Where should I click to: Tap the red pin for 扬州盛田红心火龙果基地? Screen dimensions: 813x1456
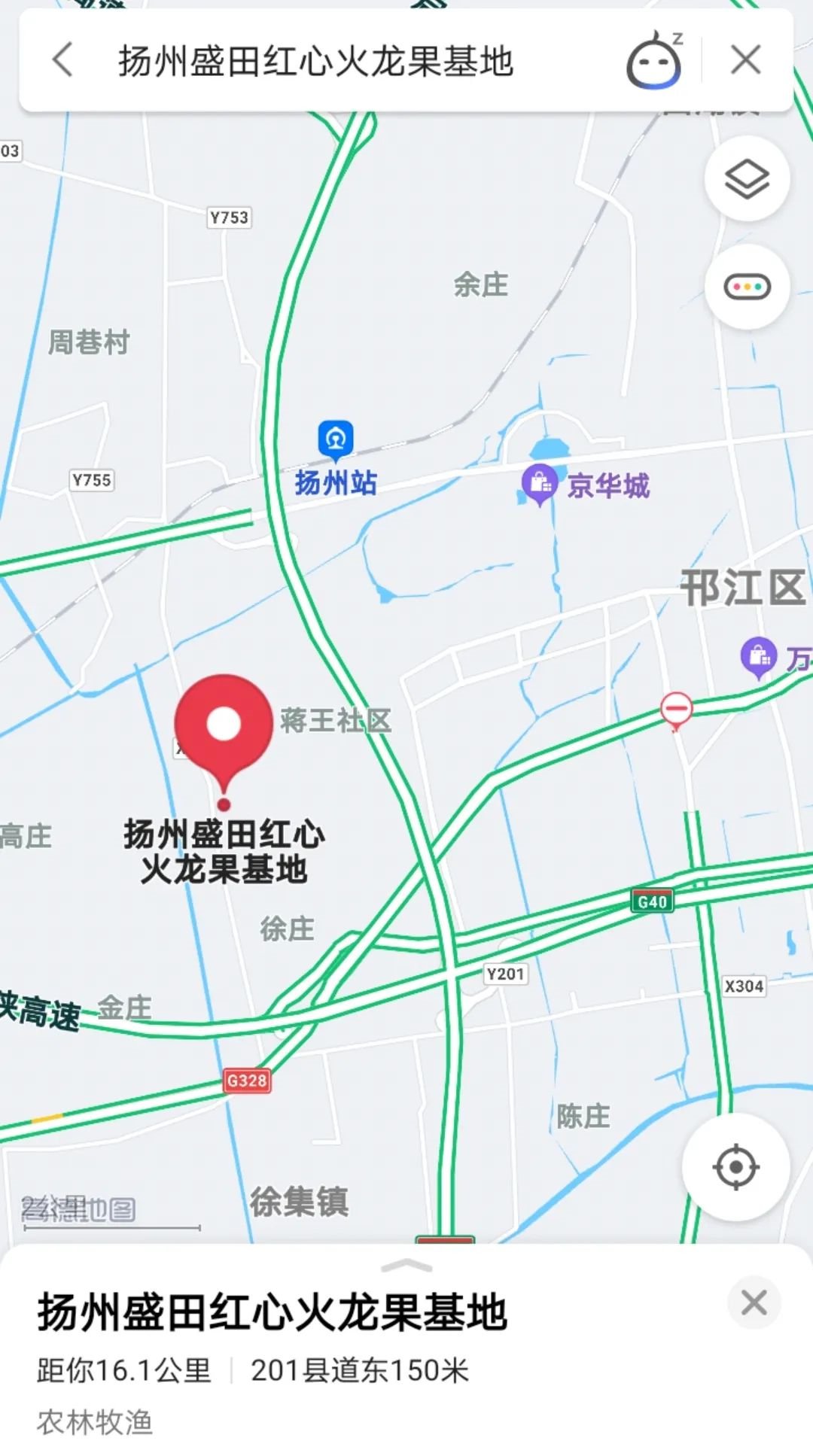[x=224, y=727]
